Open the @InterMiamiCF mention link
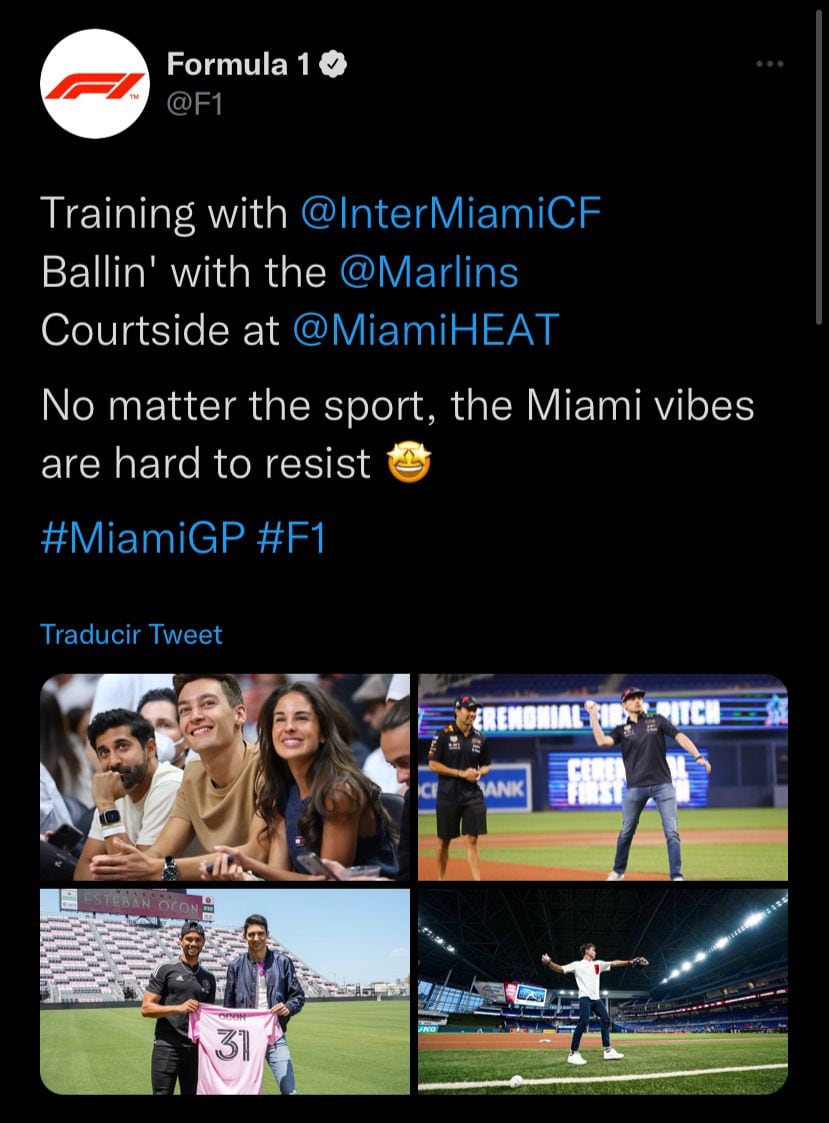This screenshot has height=1123, width=829. tap(450, 214)
